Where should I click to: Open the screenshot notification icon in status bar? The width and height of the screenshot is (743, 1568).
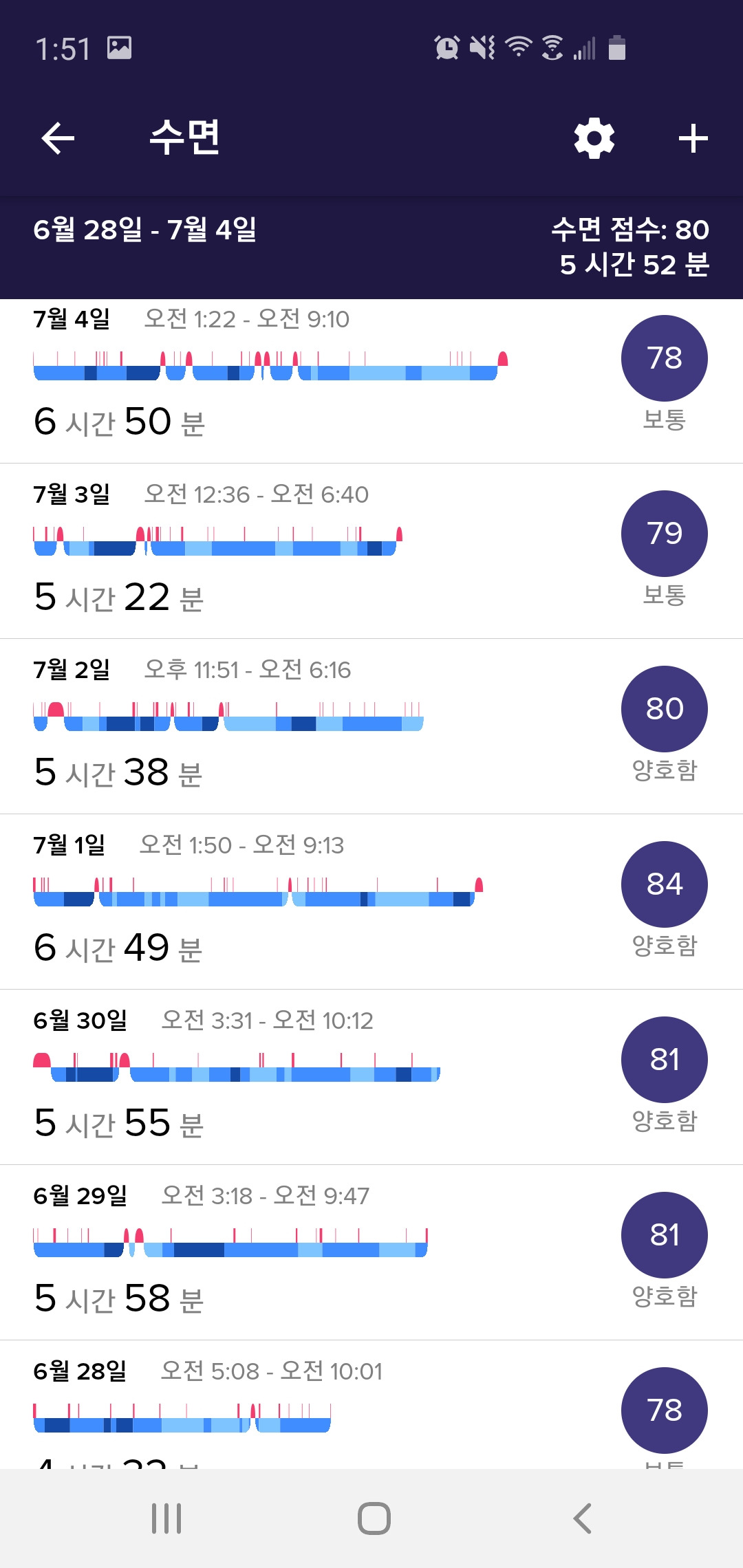[118, 48]
